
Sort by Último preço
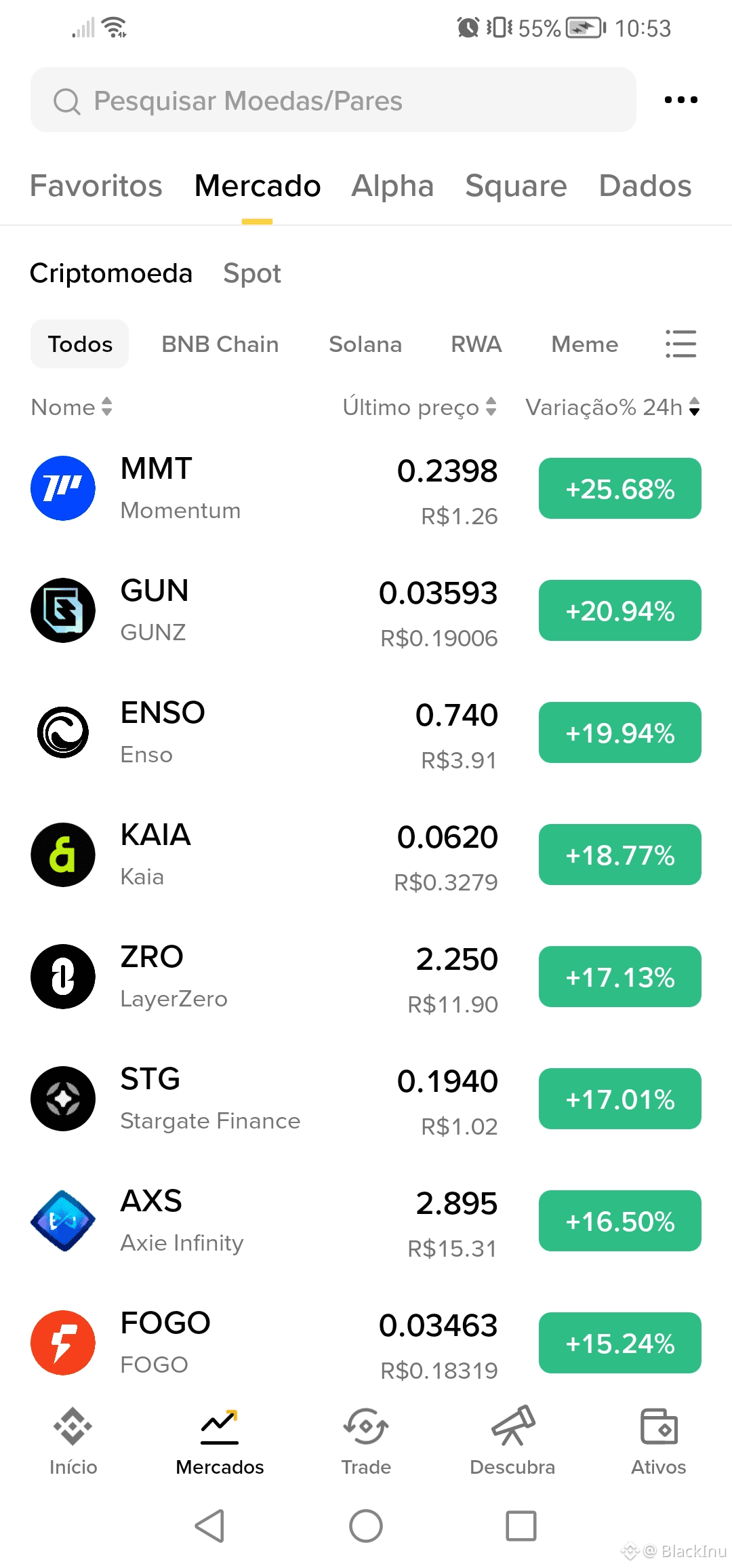pyautogui.click(x=419, y=408)
